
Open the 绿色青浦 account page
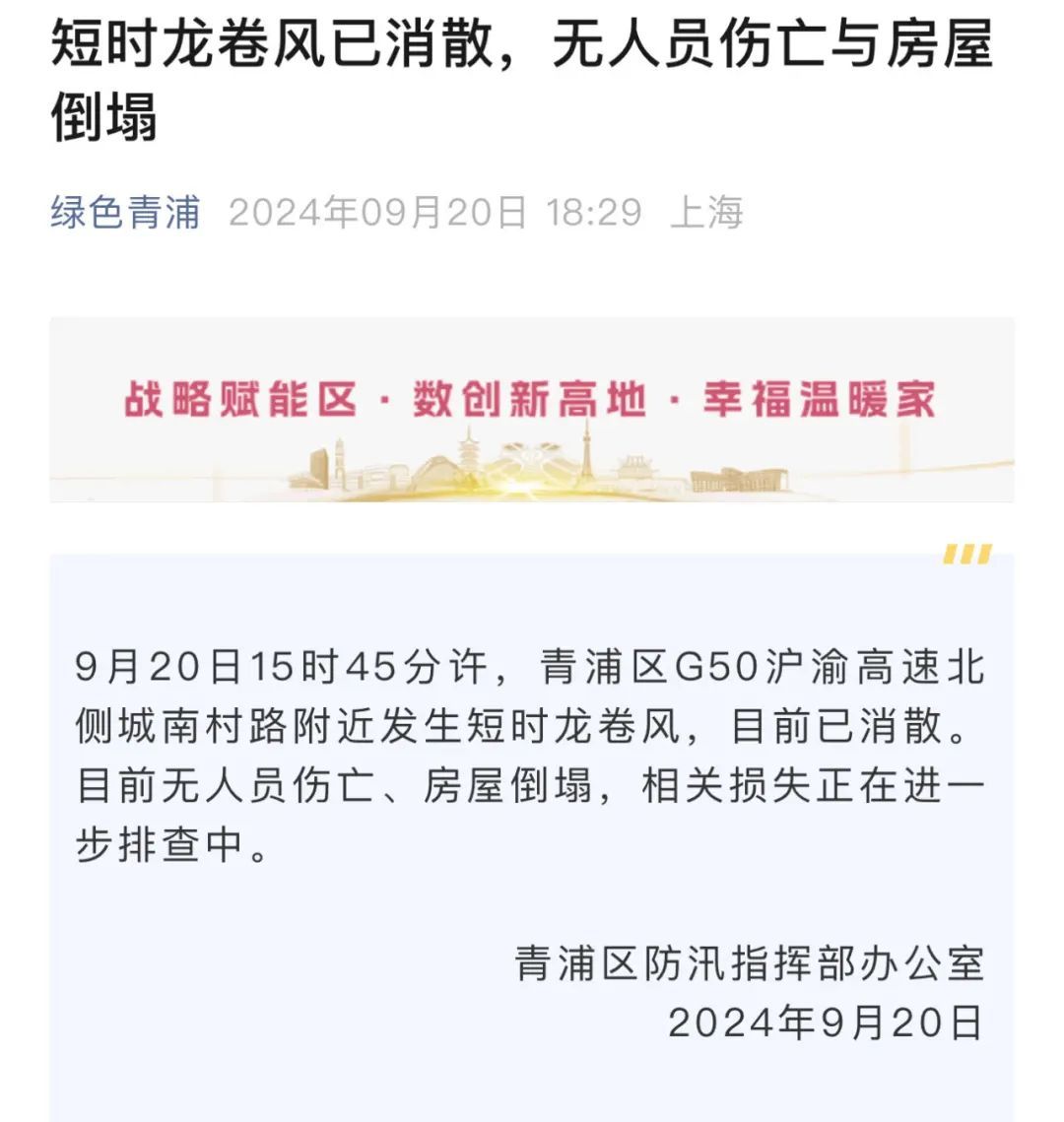coord(125,213)
